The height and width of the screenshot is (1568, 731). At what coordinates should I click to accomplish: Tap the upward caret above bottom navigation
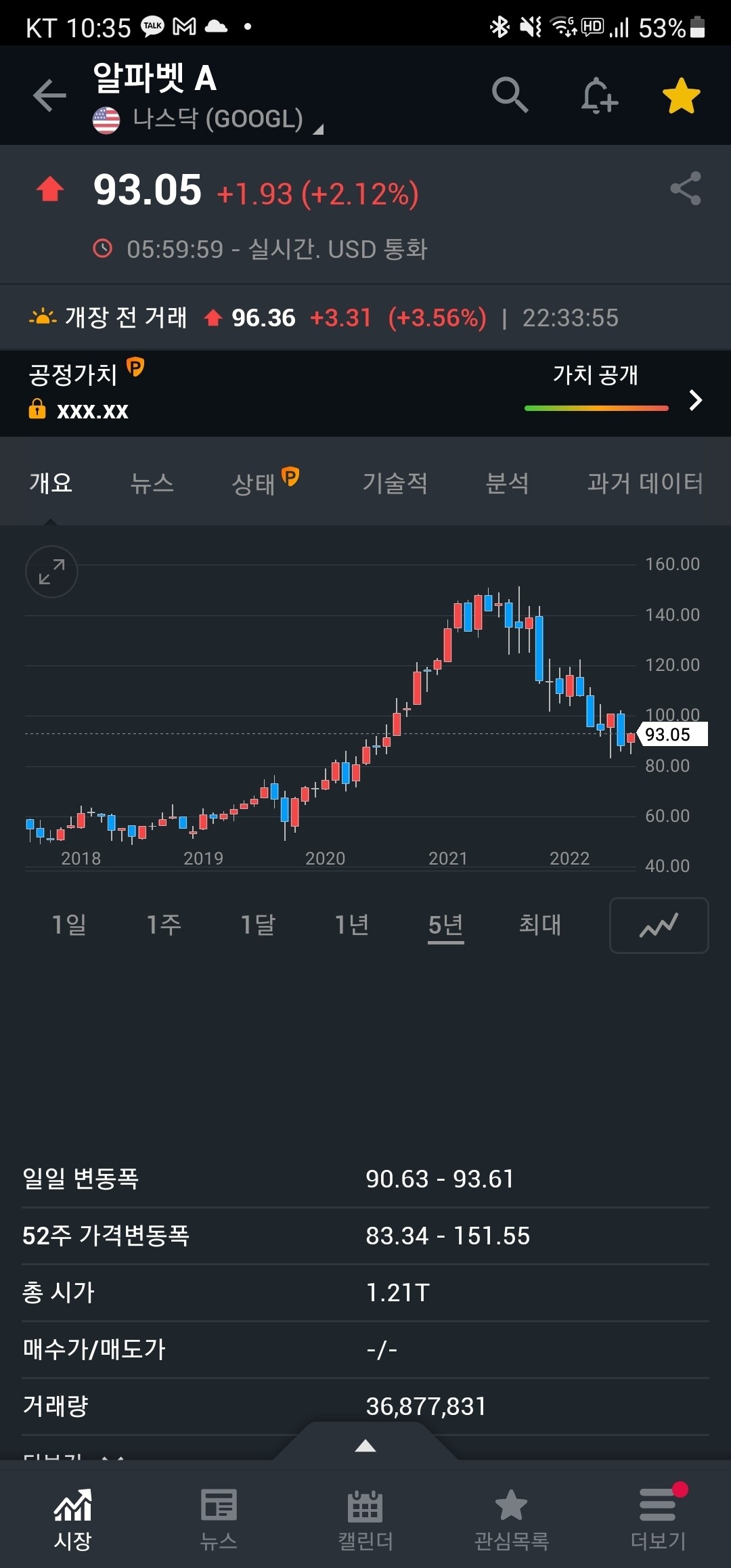(365, 1446)
